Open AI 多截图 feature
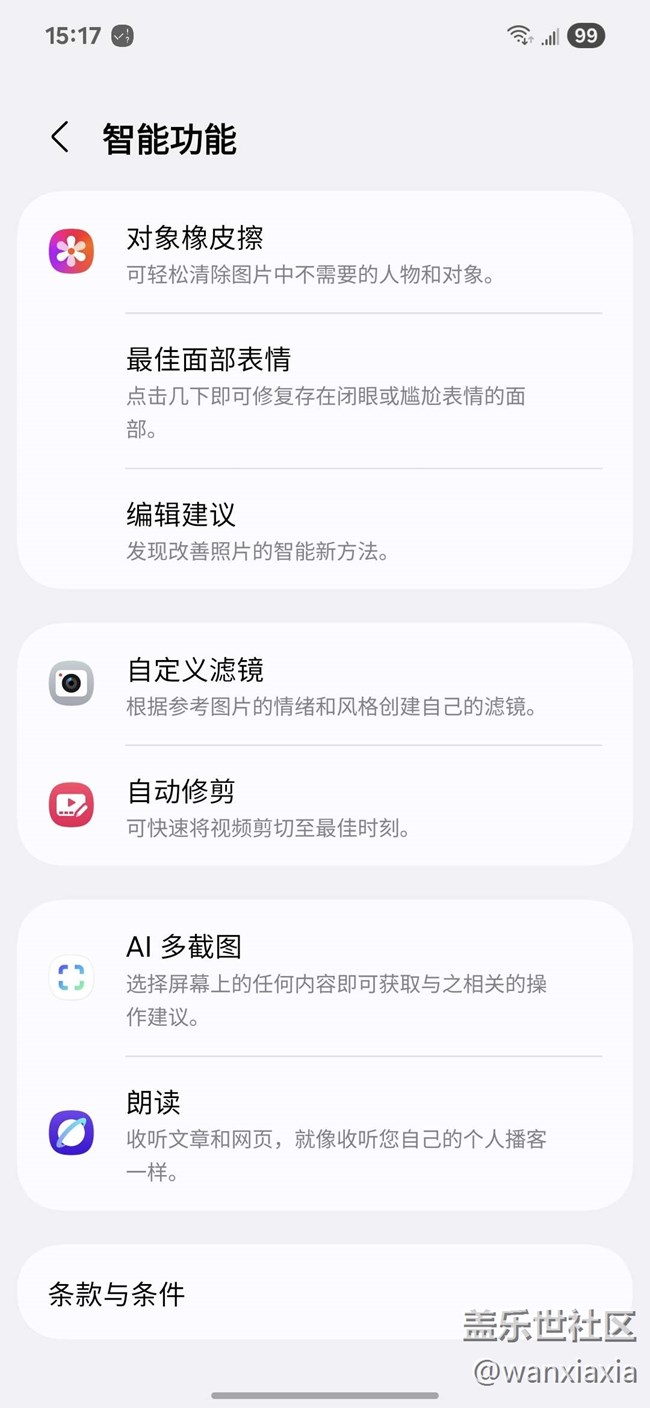The width and height of the screenshot is (650, 1408). click(325, 978)
